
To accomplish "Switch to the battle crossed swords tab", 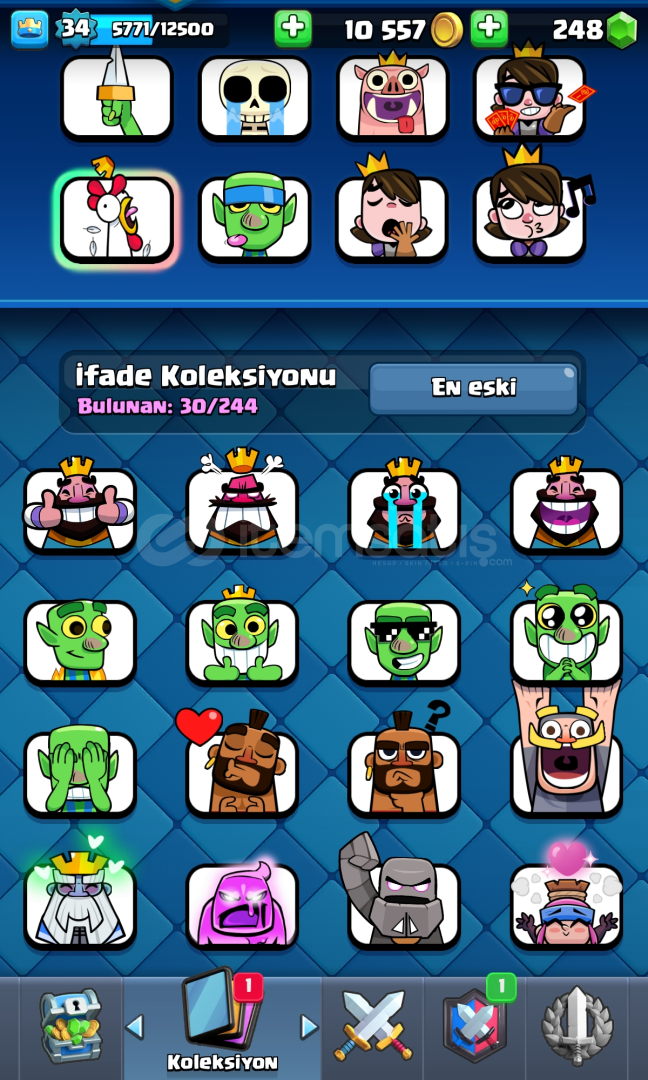I will coord(373,1026).
